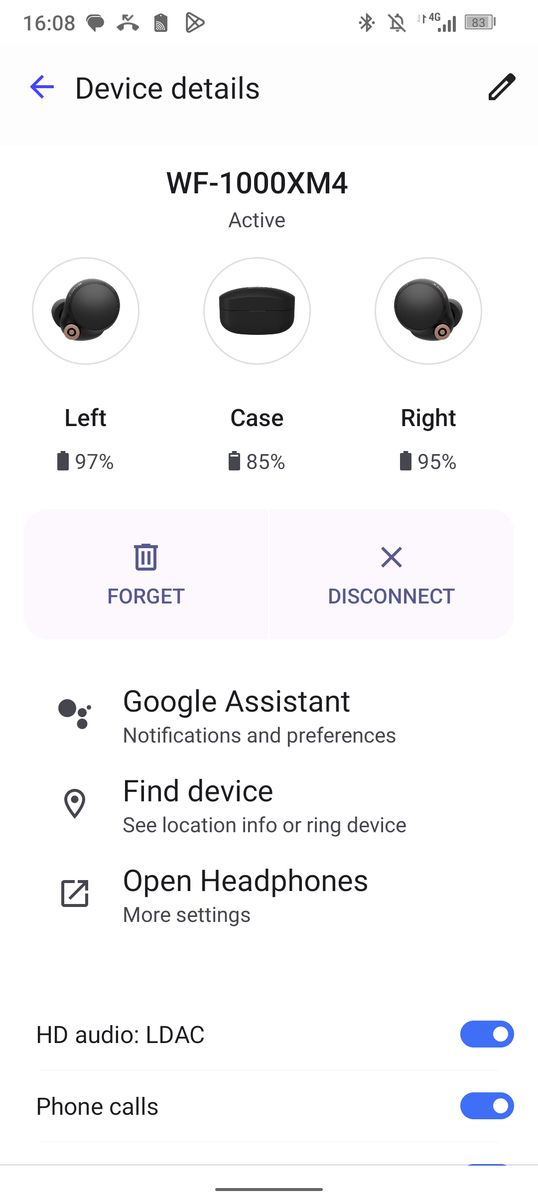The height and width of the screenshot is (1200, 538).
Task: Open Google Assistant notifications and preferences
Action: [x=269, y=716]
